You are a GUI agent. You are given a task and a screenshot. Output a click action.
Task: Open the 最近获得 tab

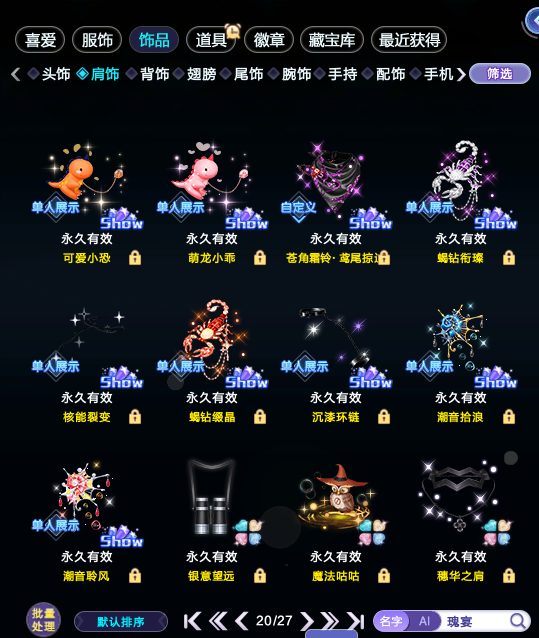[x=409, y=40]
